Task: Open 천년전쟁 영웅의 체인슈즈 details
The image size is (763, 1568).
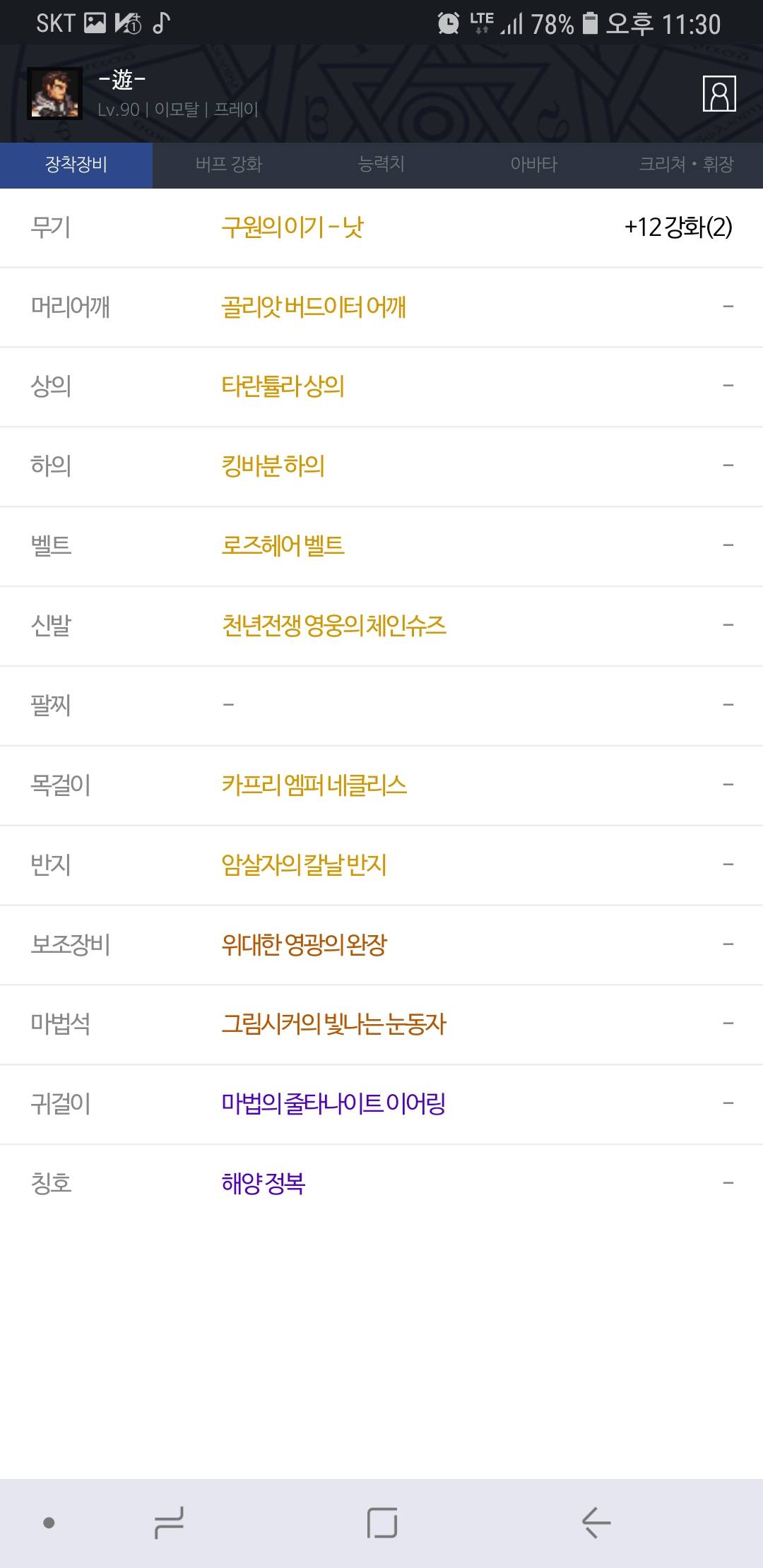Action: (333, 626)
